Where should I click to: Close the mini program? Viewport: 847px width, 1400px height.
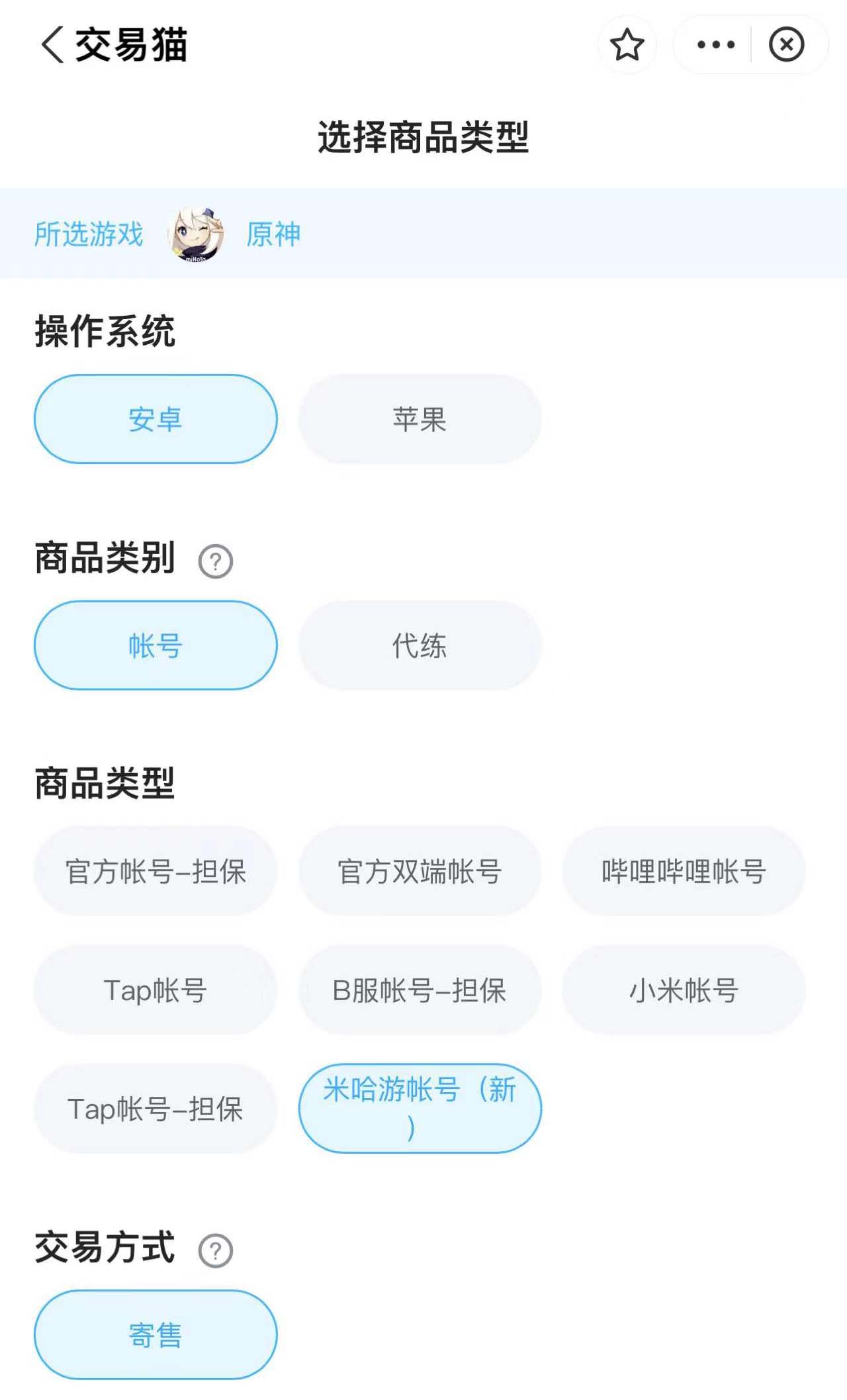point(786,45)
